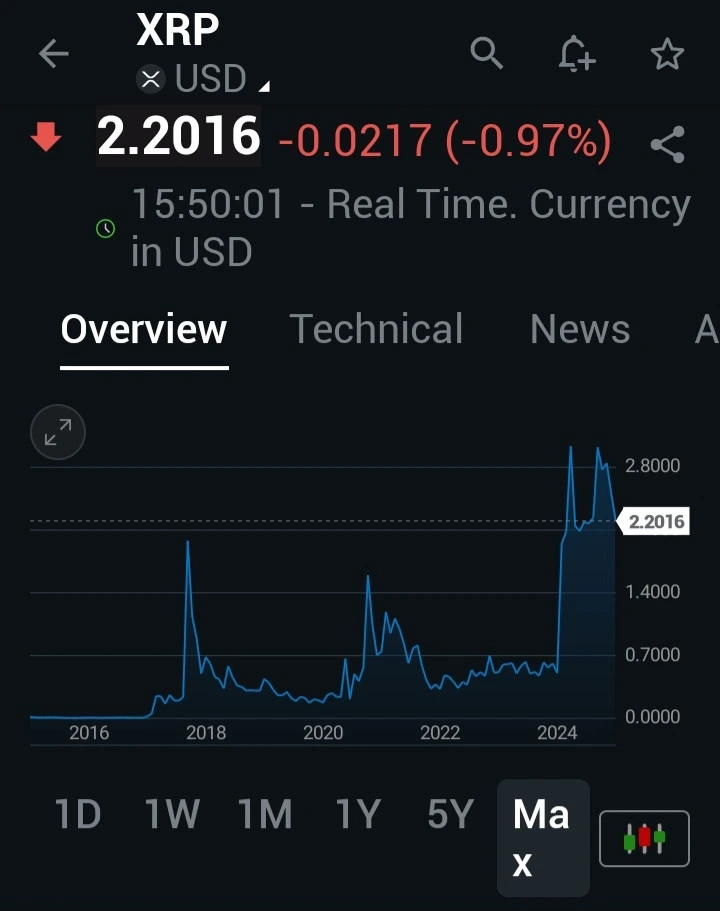Switch to candlestick chart type
The image size is (720, 911).
click(644, 838)
